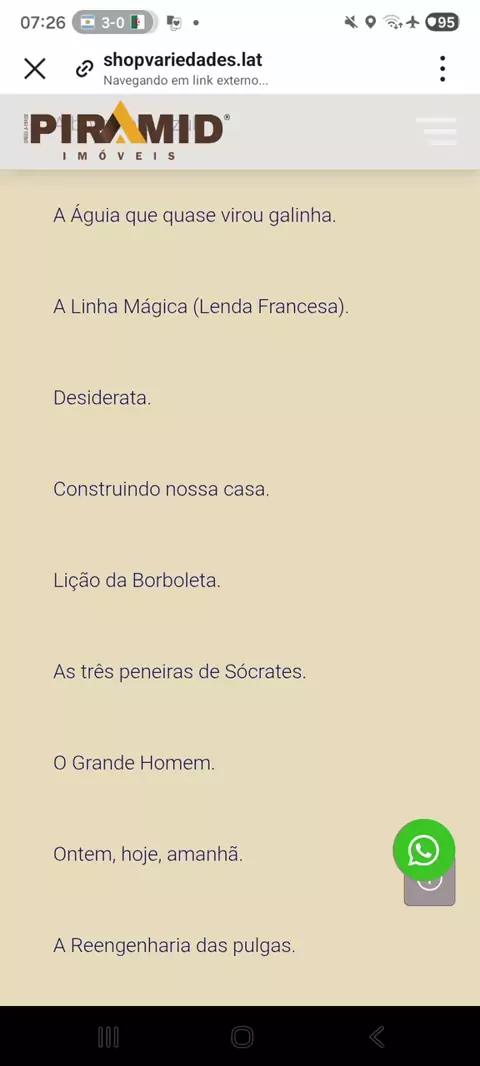Viewport: 480px width, 1066px height.
Task: Go back with the system back button
Action: point(377,1037)
